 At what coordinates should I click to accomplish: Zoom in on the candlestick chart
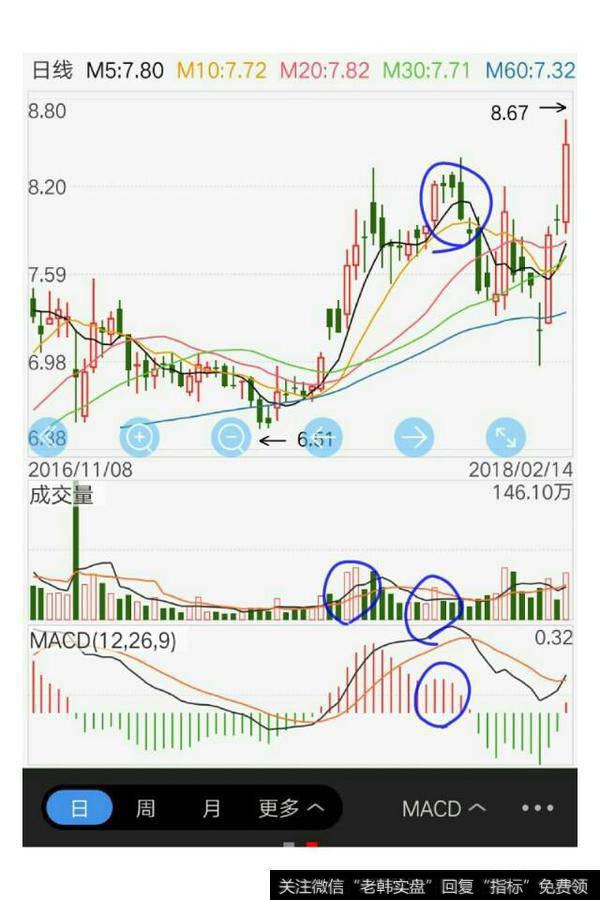tap(140, 436)
